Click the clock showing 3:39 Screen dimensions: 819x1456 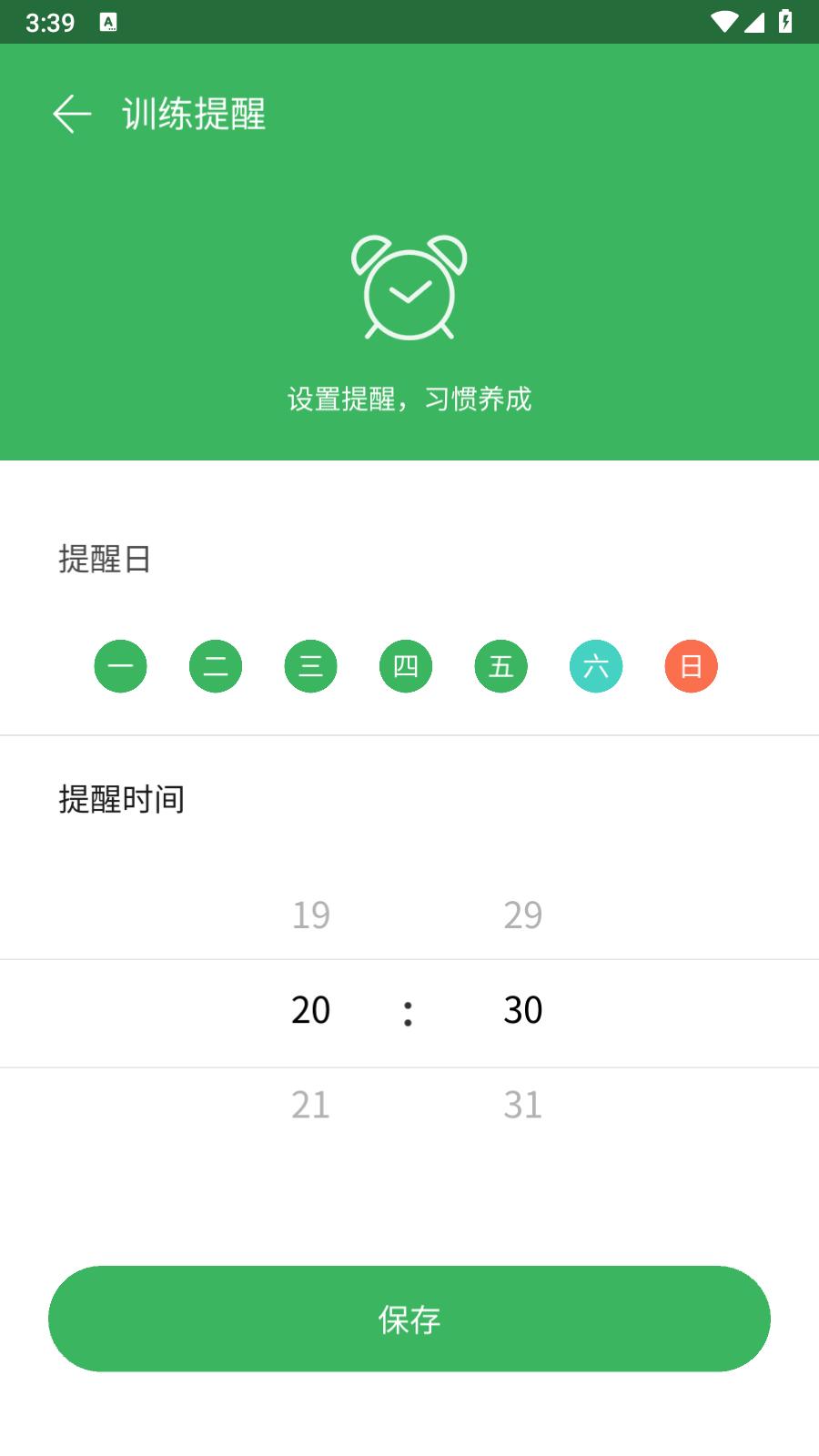pos(52,20)
